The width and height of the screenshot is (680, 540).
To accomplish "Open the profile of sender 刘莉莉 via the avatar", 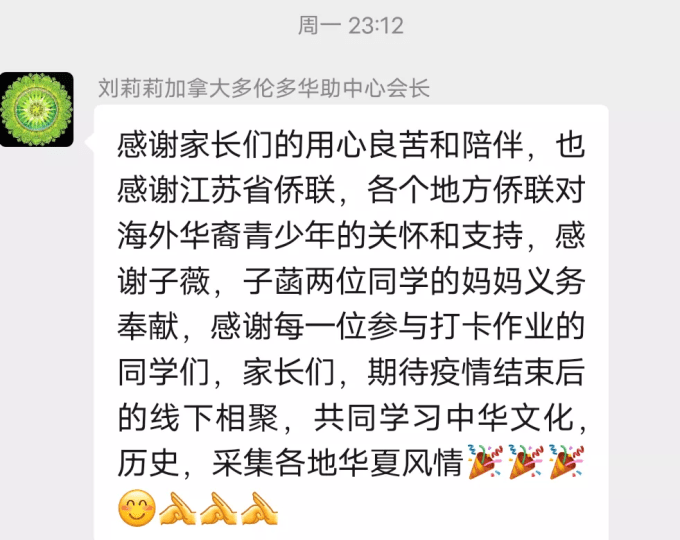I will pos(37,110).
